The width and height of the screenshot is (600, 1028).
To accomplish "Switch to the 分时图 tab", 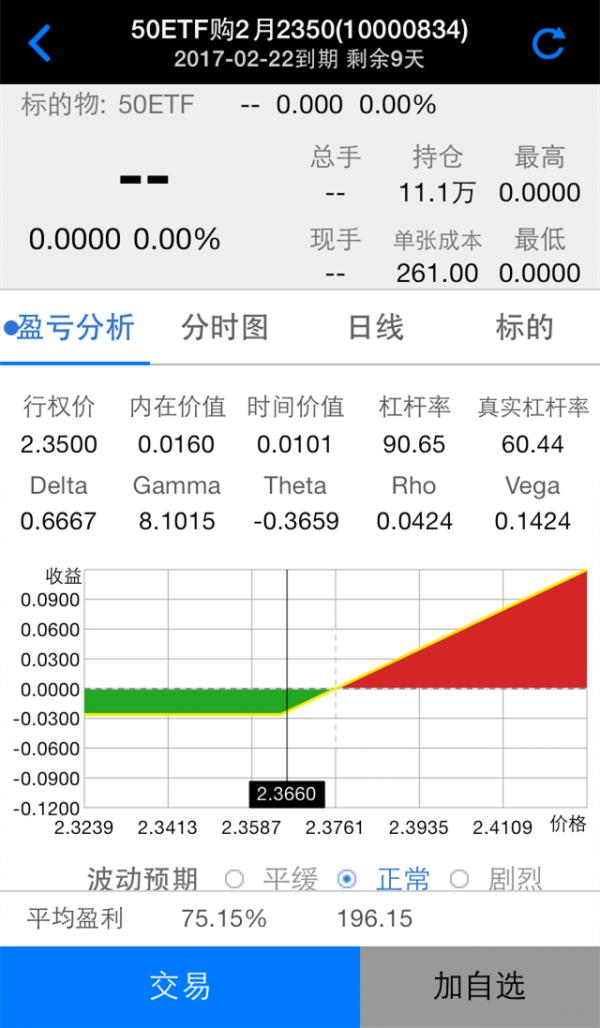I will (x=225, y=327).
